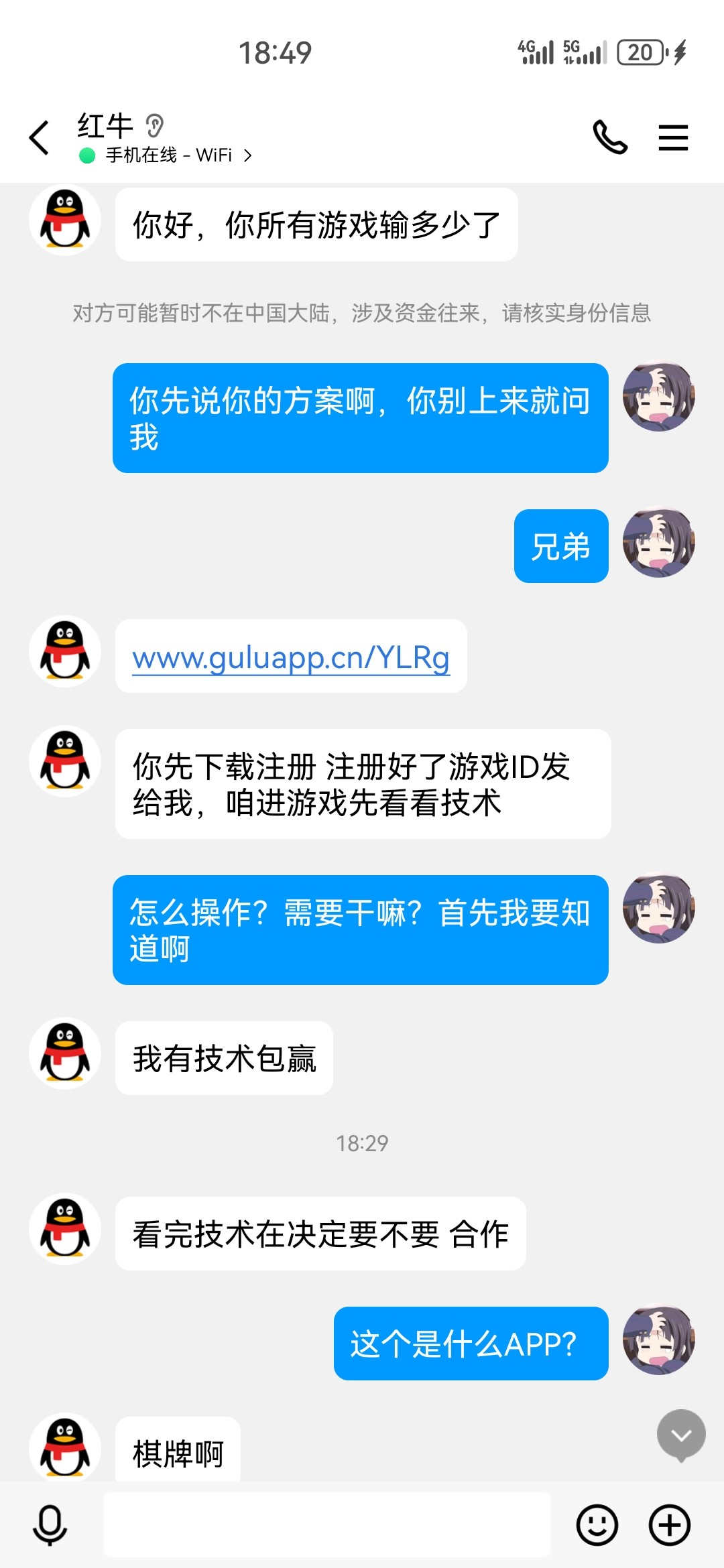Open the plus attachments panel
724x1568 pixels.
(x=669, y=1525)
